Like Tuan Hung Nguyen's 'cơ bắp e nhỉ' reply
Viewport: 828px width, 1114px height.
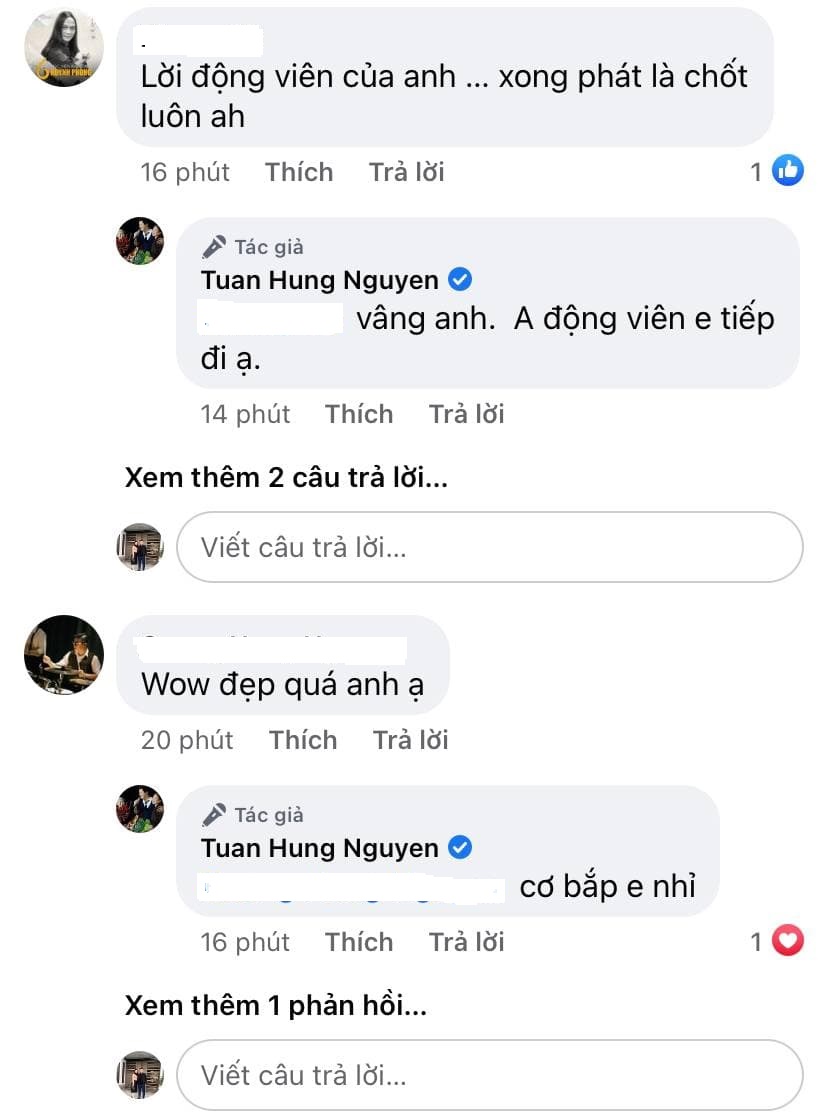click(x=358, y=942)
